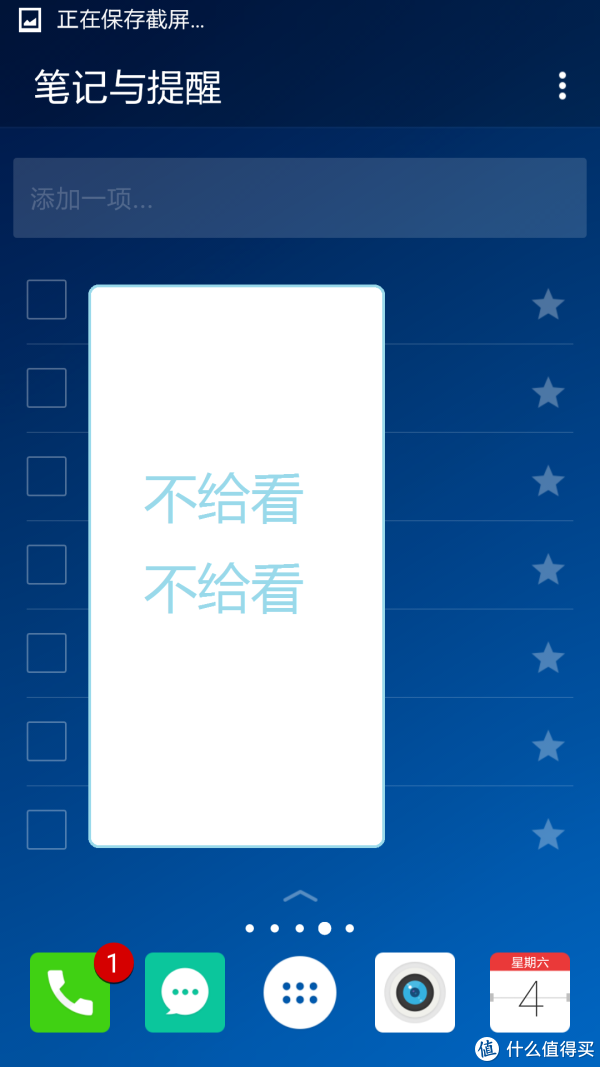The height and width of the screenshot is (1067, 600).
Task: Open the Phone app with the badge
Action: click(70, 992)
